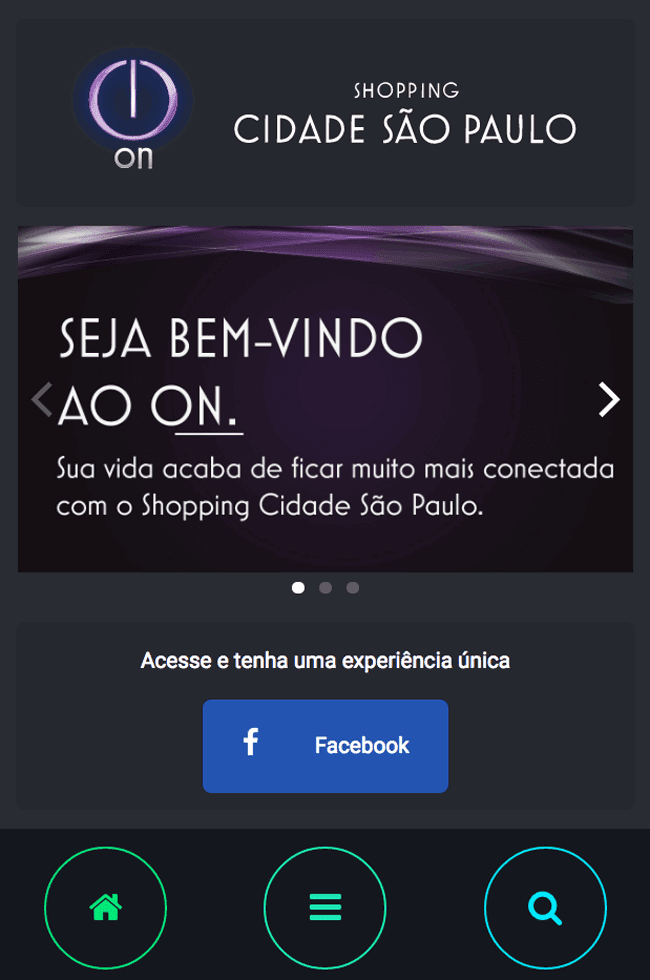Log in with the Facebook button
Screen dimensions: 650x980
[325, 746]
